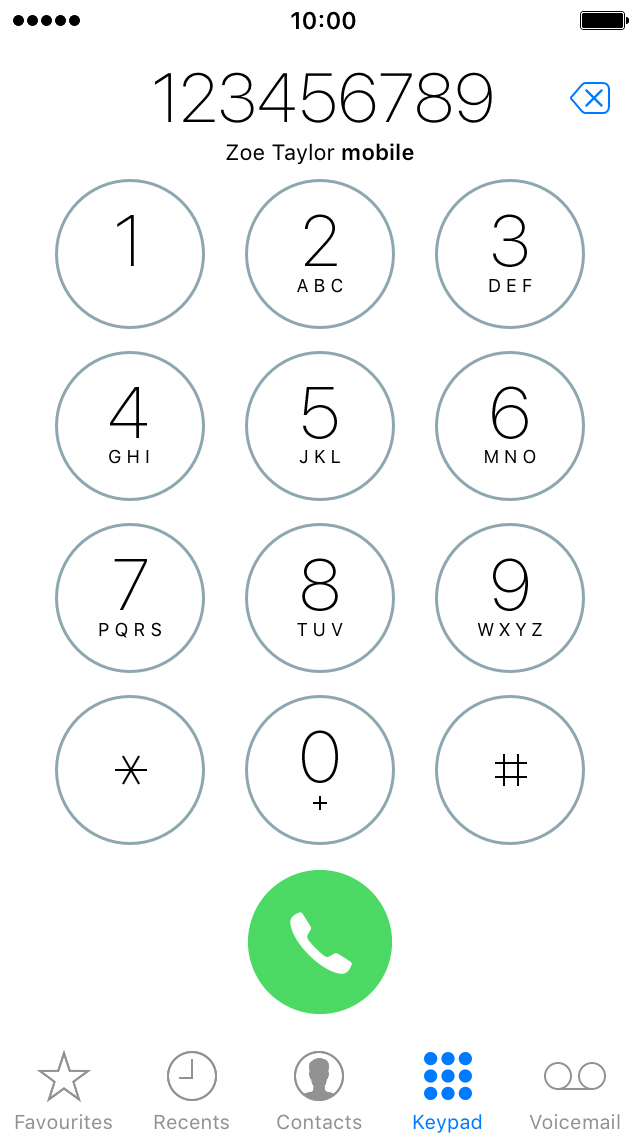Enter the hash key
640x1136 pixels.
pyautogui.click(x=510, y=770)
